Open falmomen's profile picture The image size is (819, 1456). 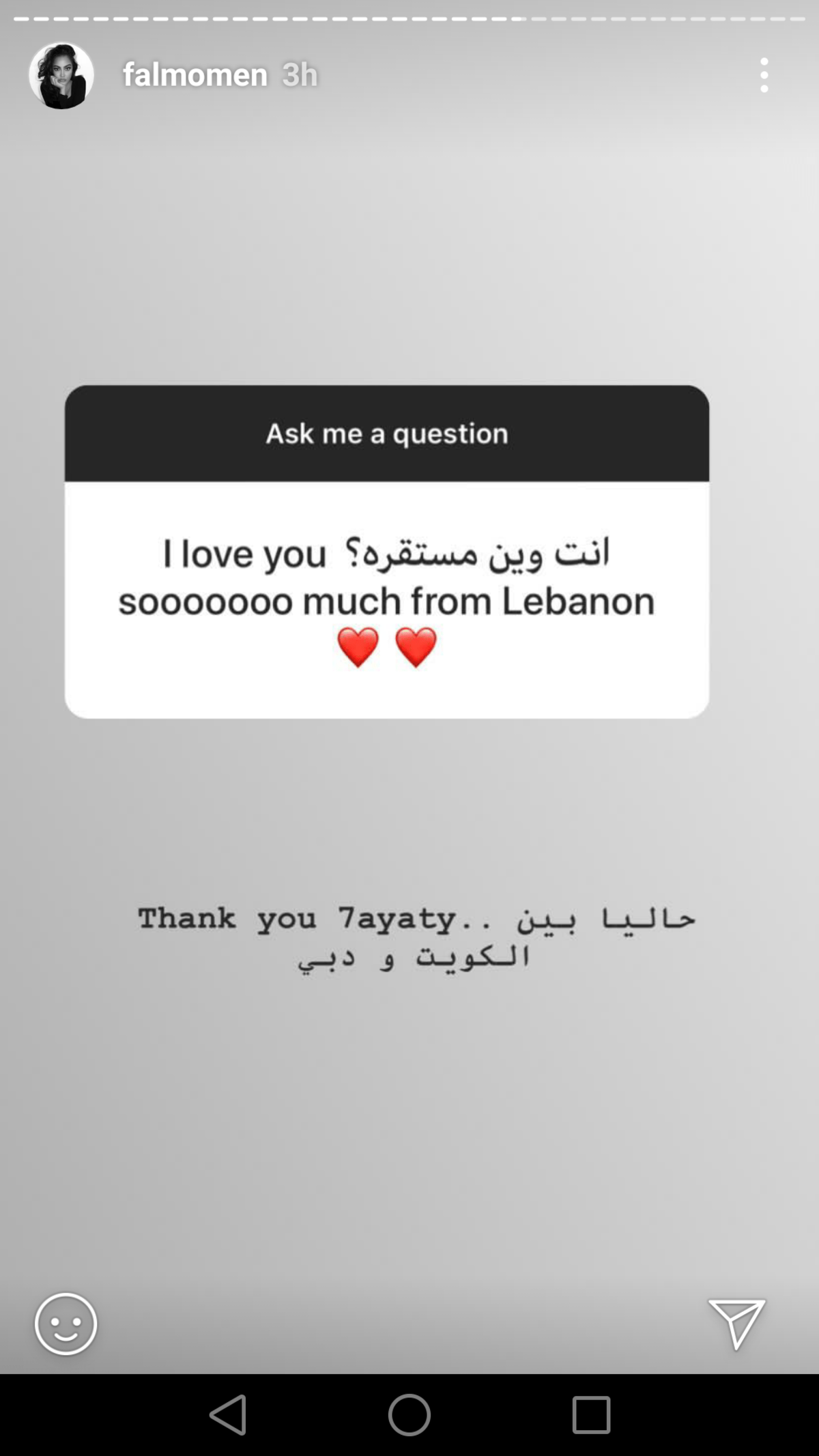pyautogui.click(x=61, y=75)
